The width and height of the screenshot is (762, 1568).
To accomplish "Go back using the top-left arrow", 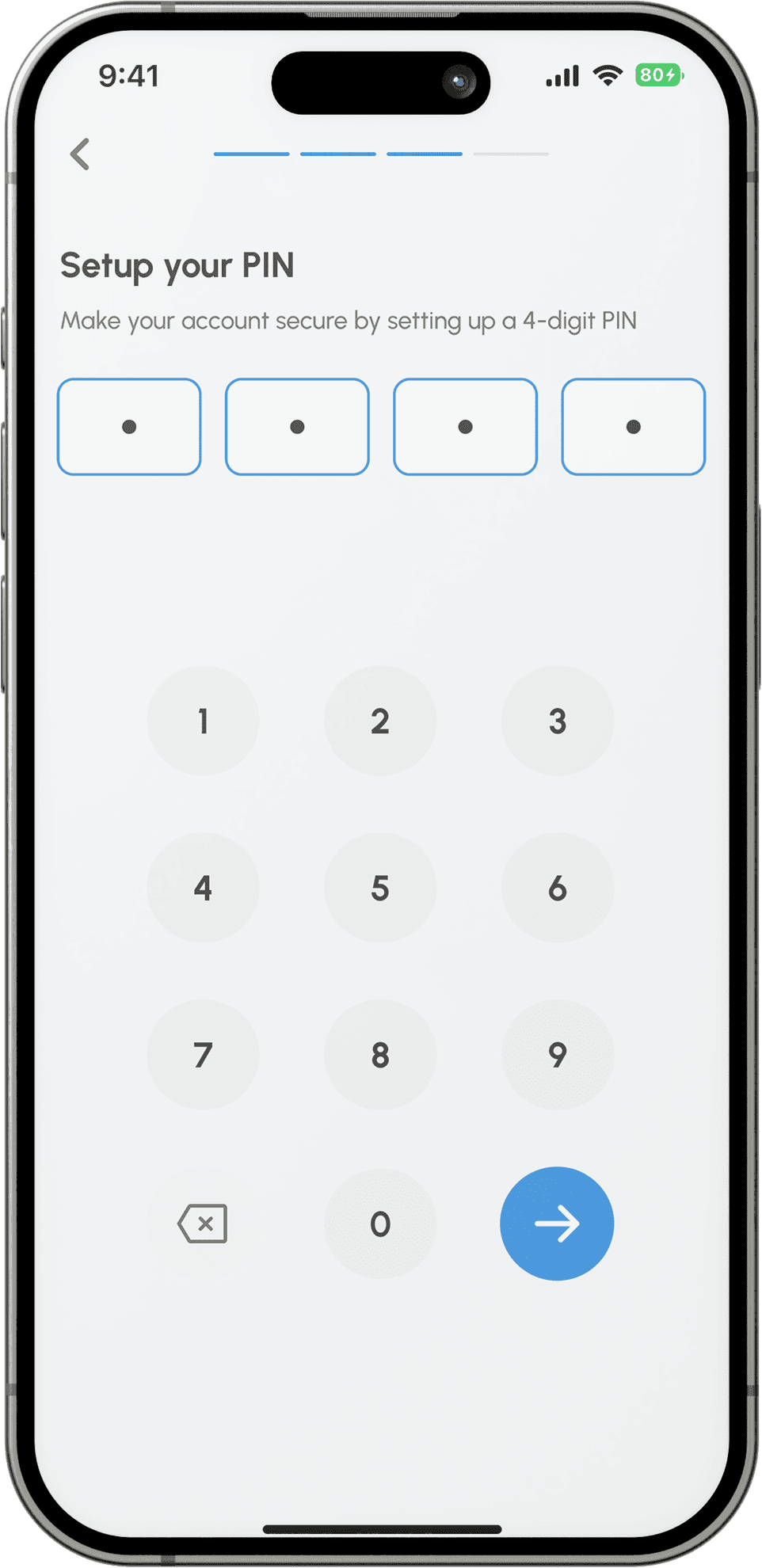I will click(x=80, y=154).
